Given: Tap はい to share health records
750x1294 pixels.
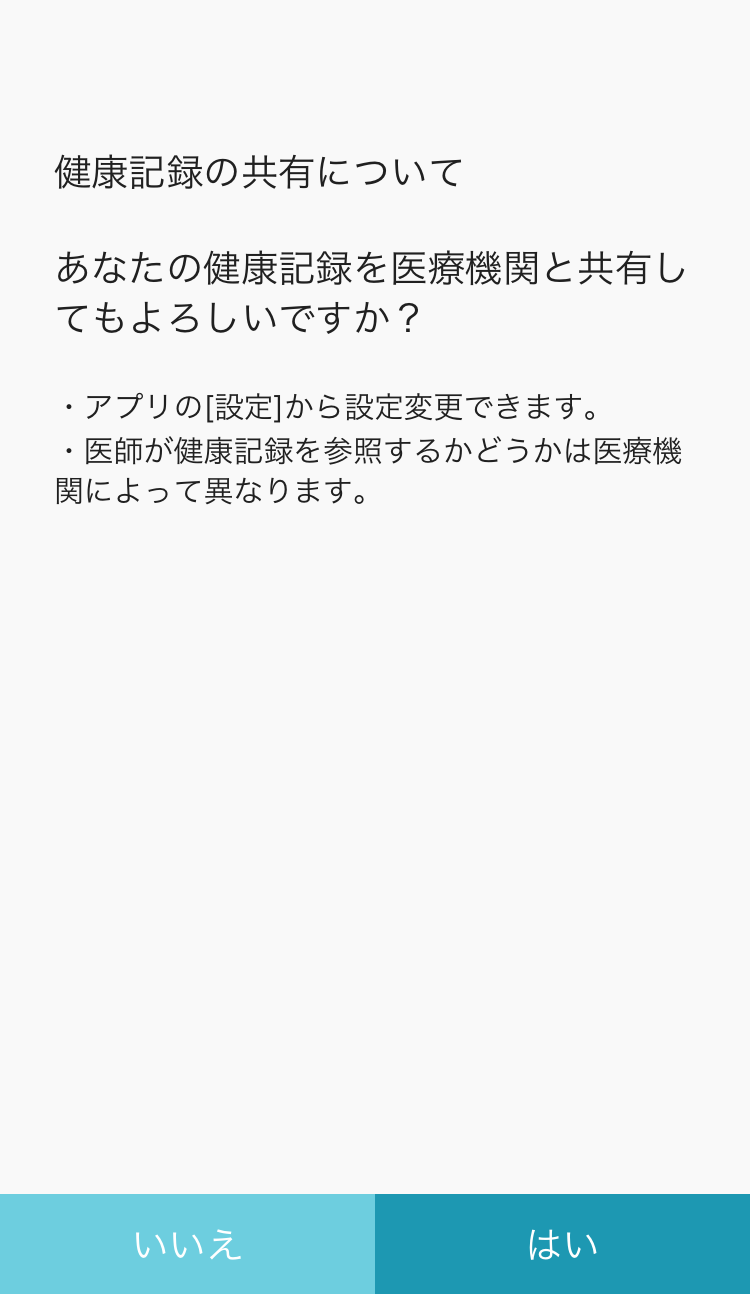Looking at the screenshot, I should coord(562,1244).
